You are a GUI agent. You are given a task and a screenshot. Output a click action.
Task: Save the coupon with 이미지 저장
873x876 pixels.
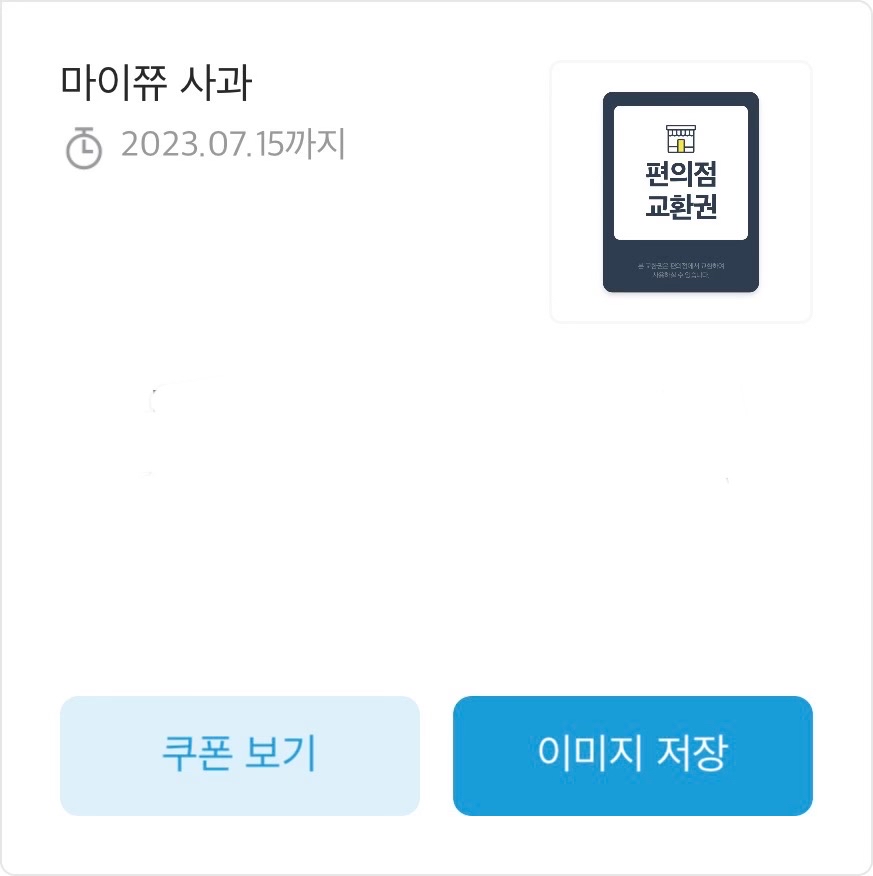coord(632,755)
